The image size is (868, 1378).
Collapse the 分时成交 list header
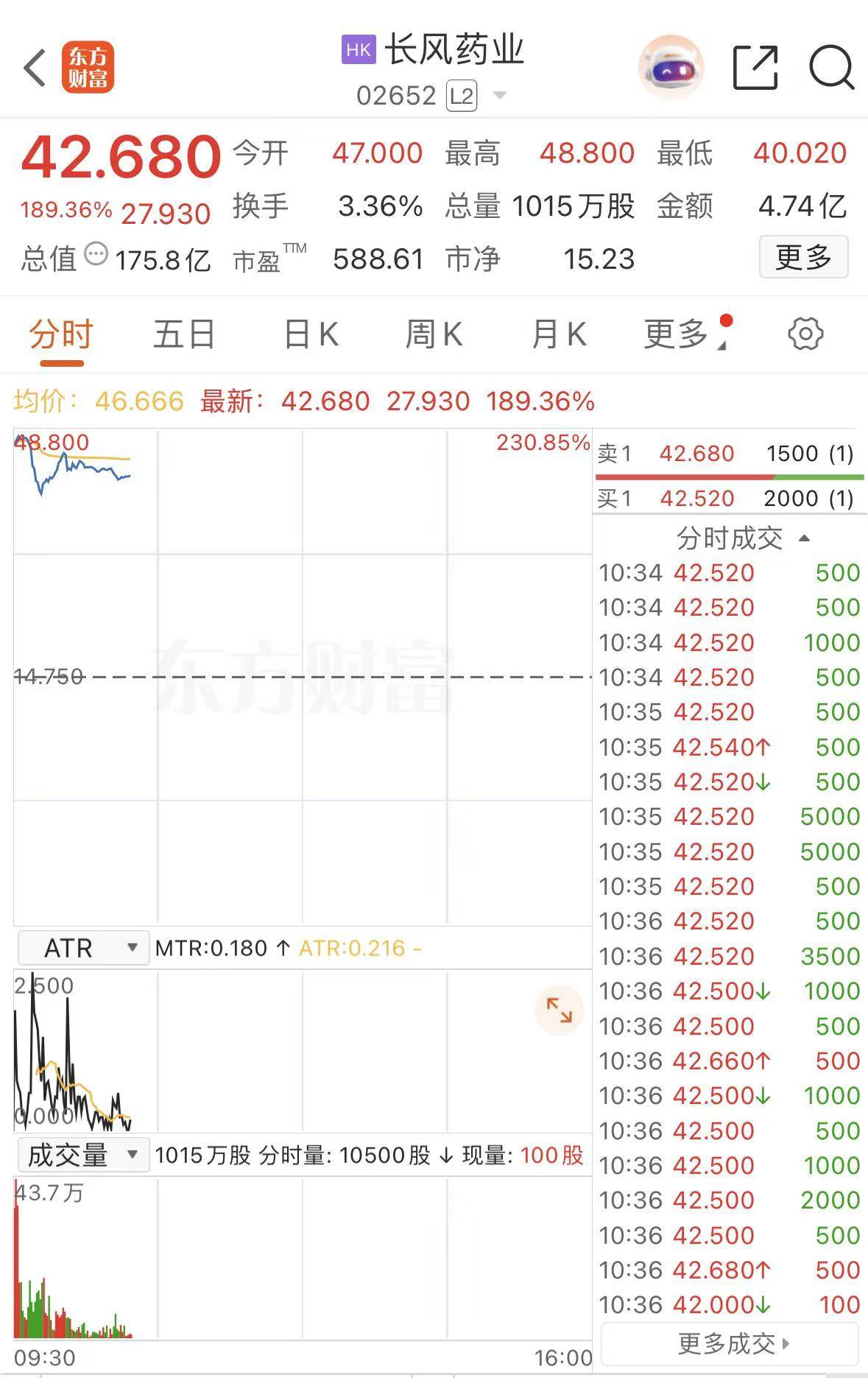tap(742, 538)
